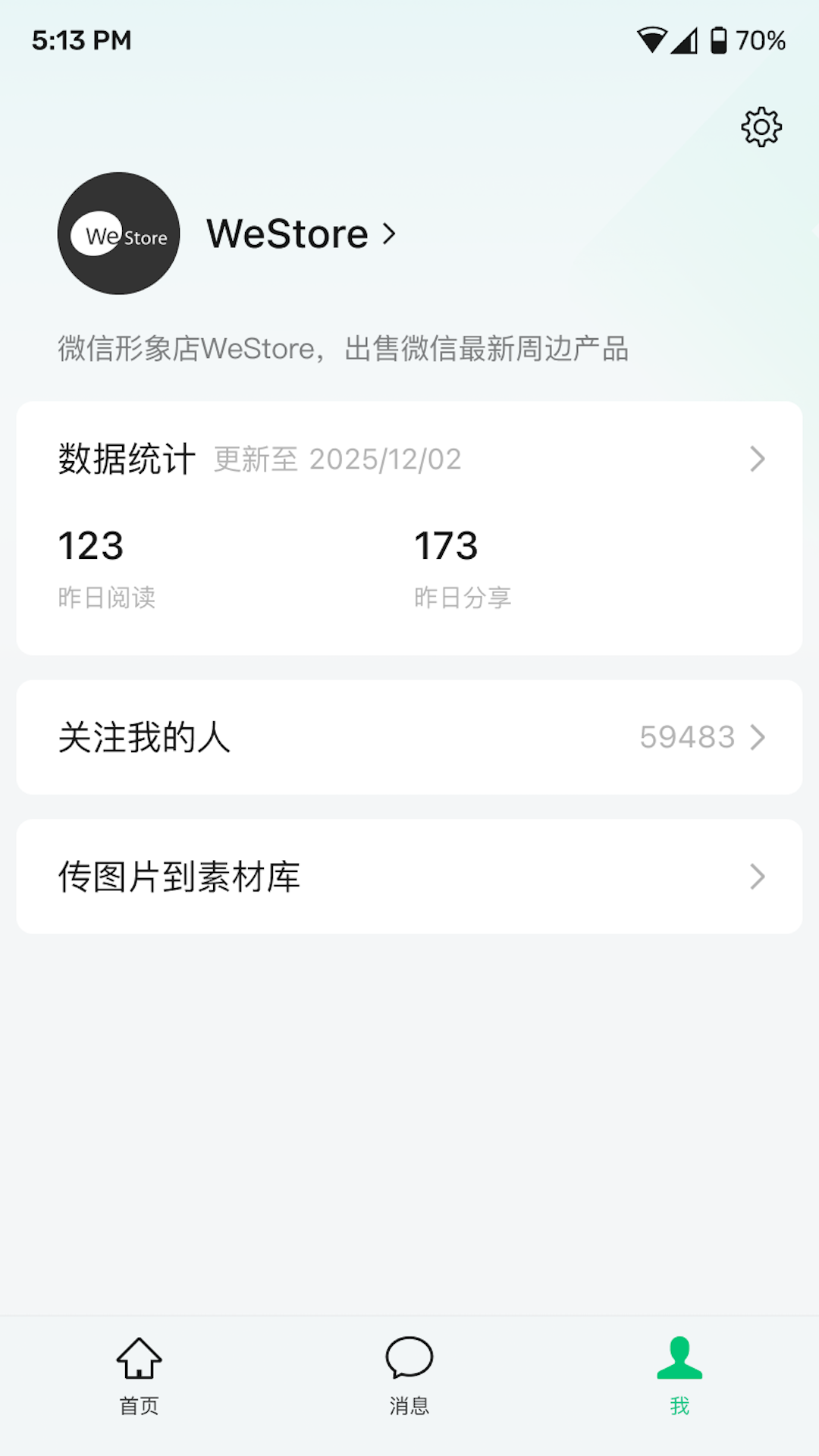Open the 数据统计 detail chevron
This screenshot has width=819, height=1456.
click(x=757, y=458)
